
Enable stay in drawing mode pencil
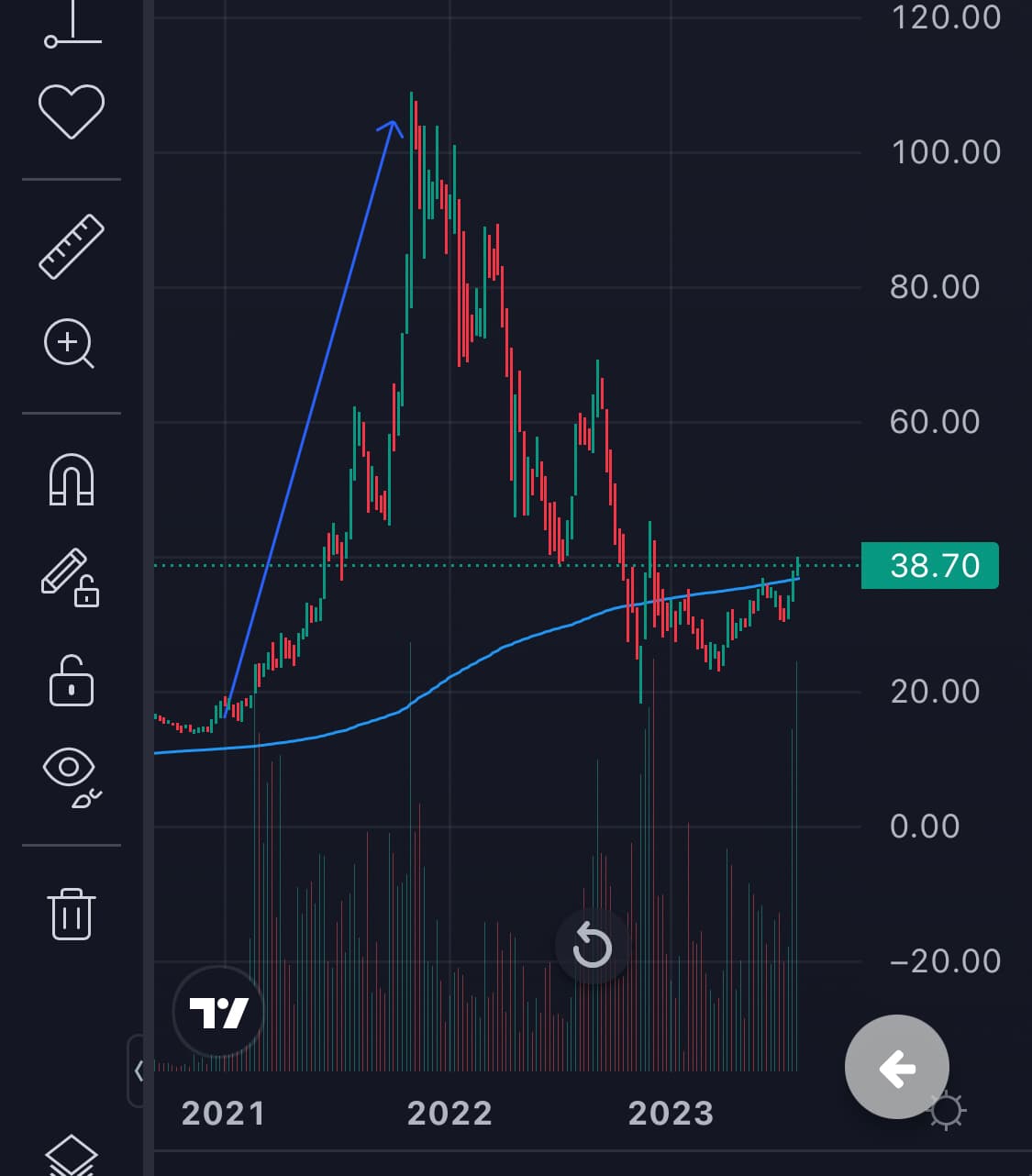pyautogui.click(x=71, y=578)
